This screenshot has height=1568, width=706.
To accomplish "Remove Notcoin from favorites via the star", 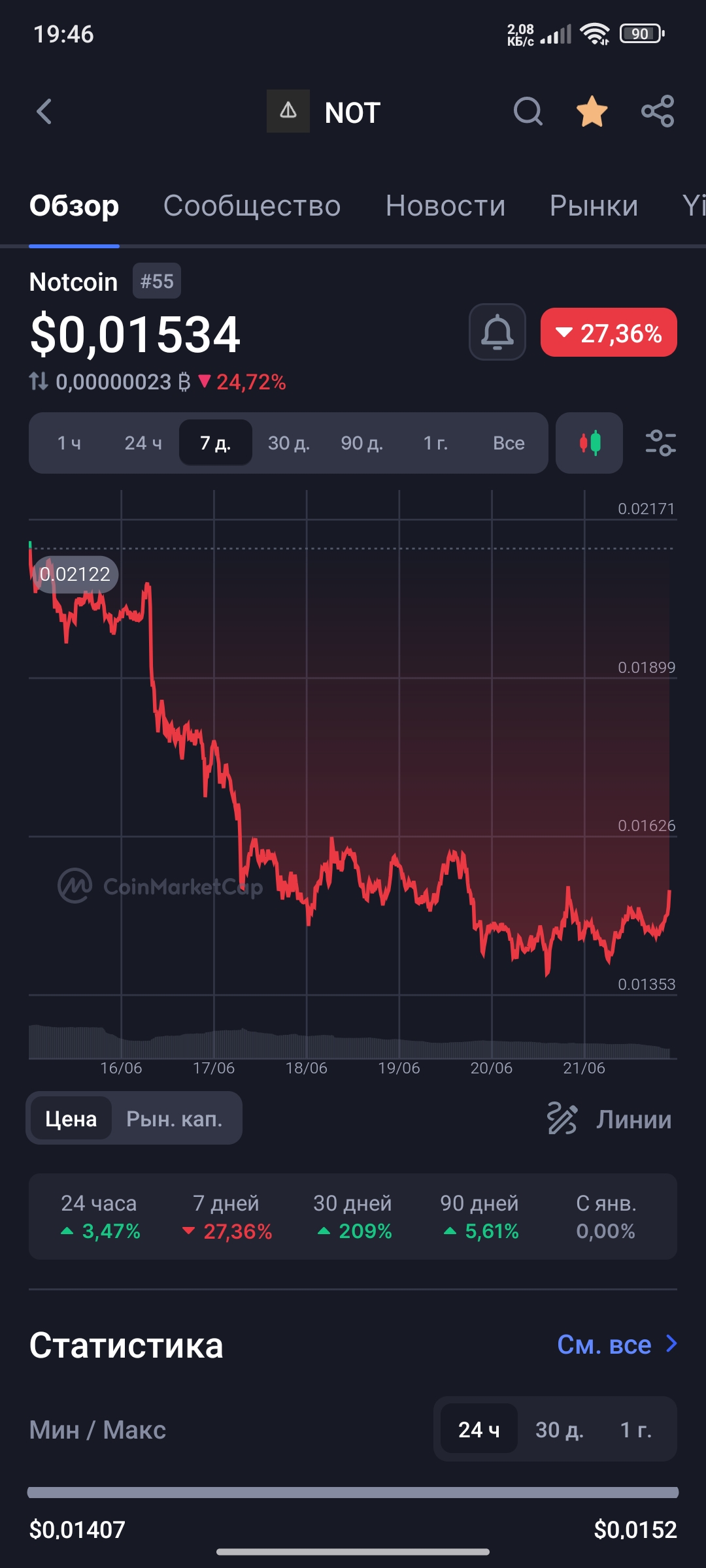I will 592,111.
